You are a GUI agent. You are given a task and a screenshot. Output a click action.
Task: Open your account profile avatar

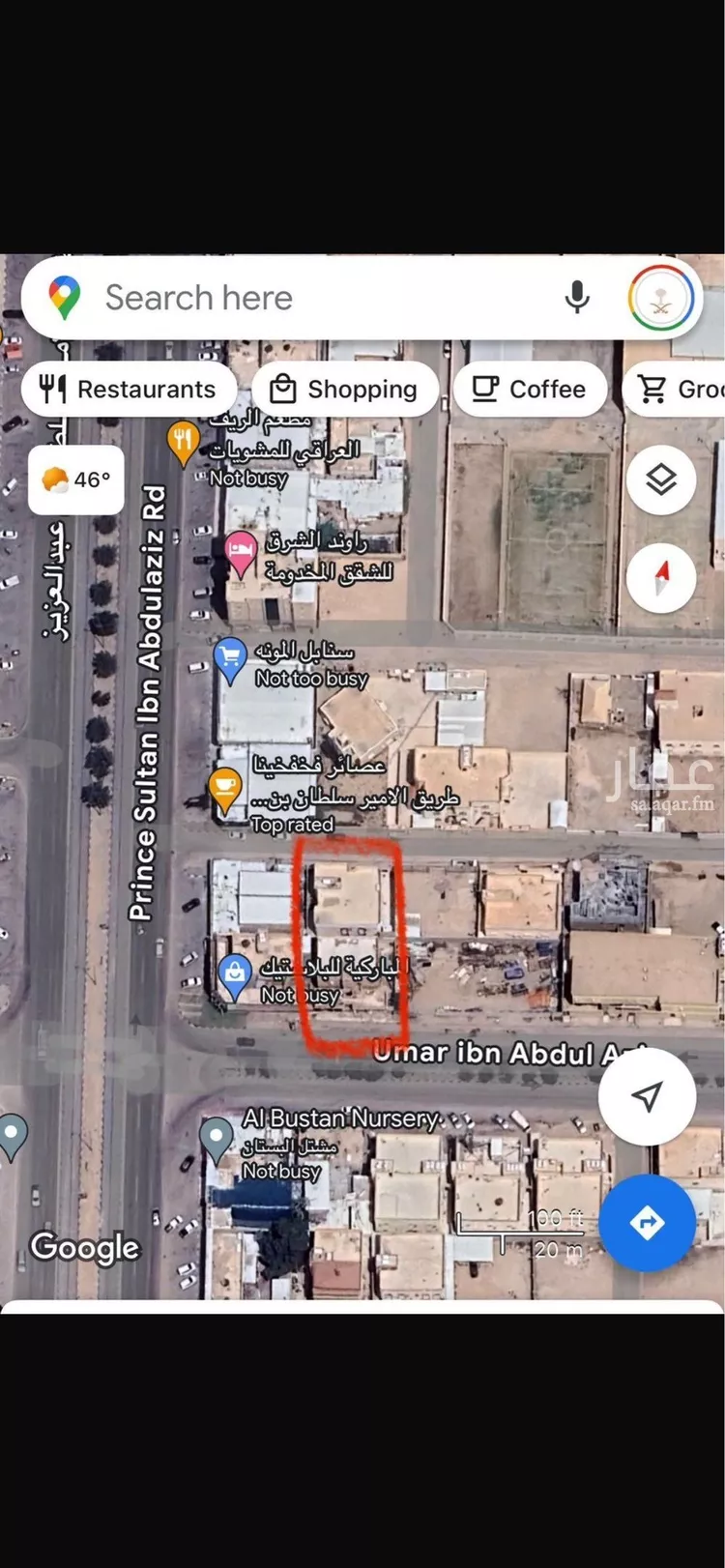pyautogui.click(x=661, y=298)
